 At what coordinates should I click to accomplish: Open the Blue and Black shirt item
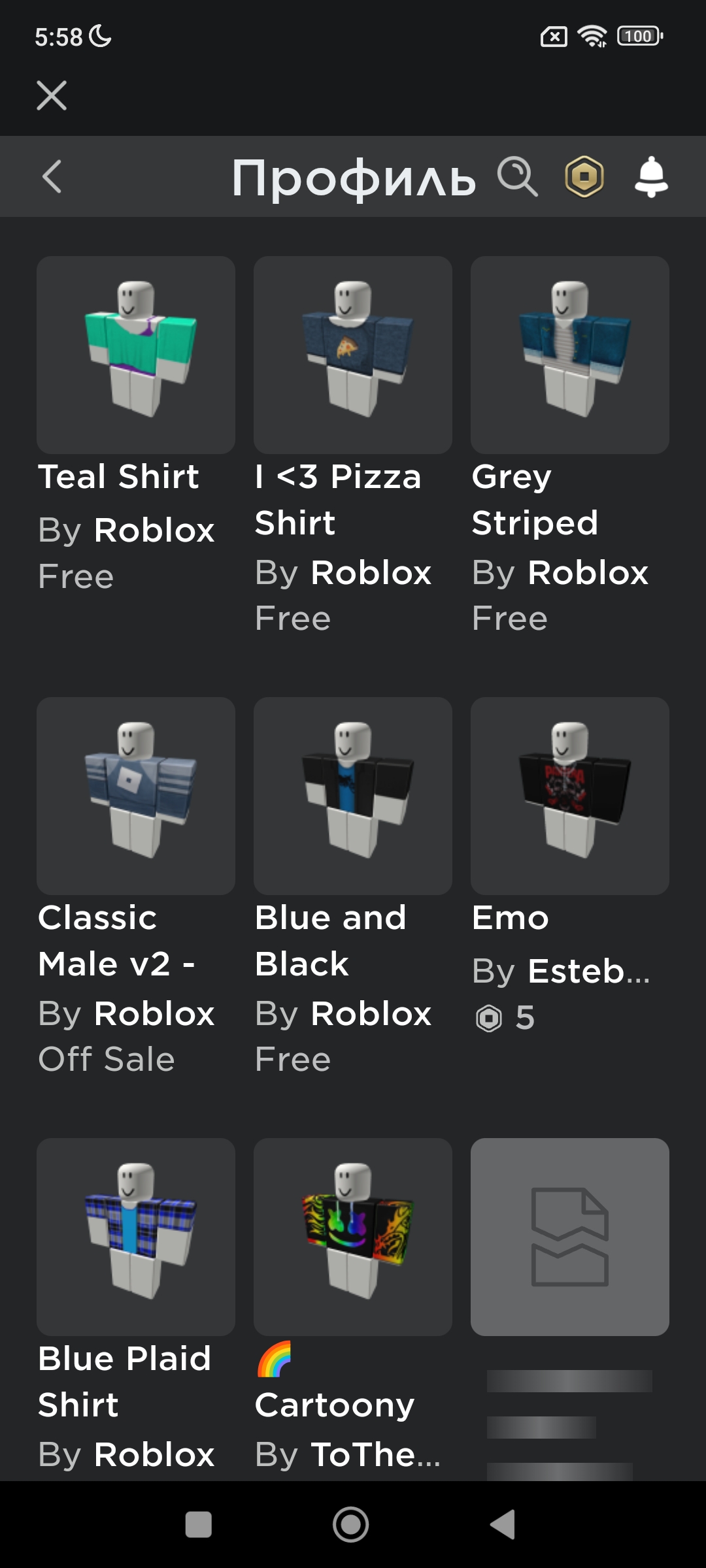[353, 796]
